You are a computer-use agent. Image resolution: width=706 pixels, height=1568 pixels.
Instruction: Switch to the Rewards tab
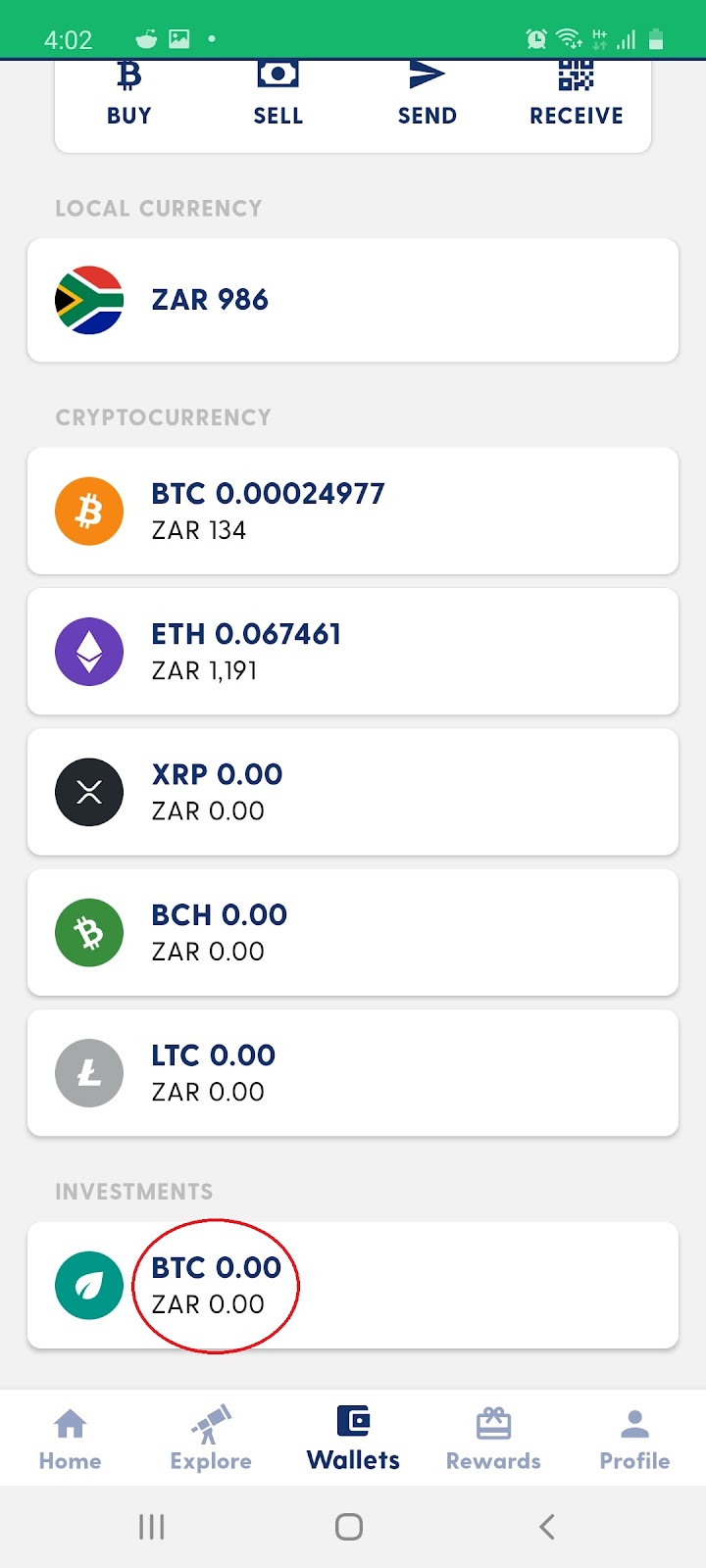pyautogui.click(x=493, y=1438)
